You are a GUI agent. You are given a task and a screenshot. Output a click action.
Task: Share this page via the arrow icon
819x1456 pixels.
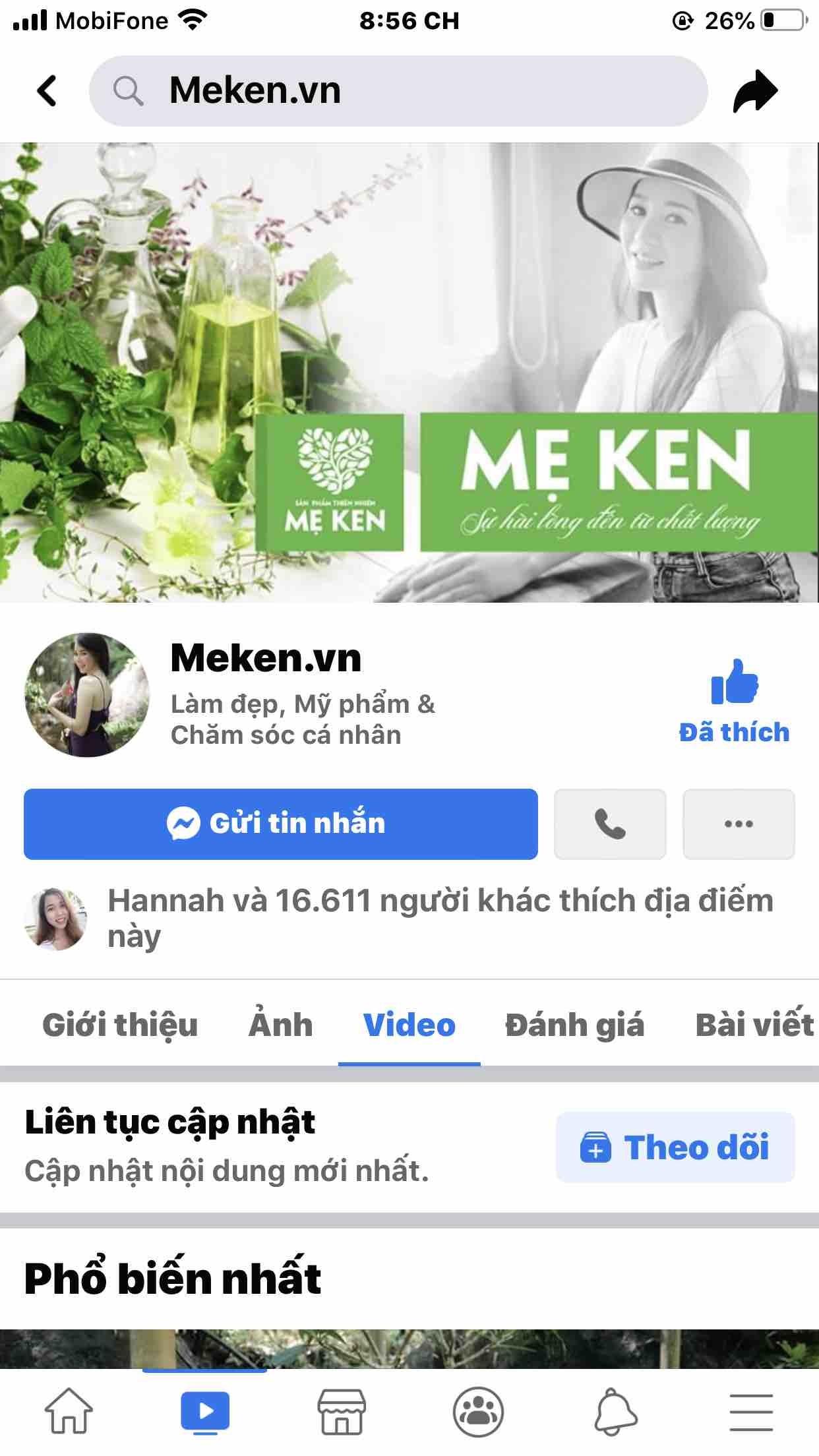click(755, 91)
